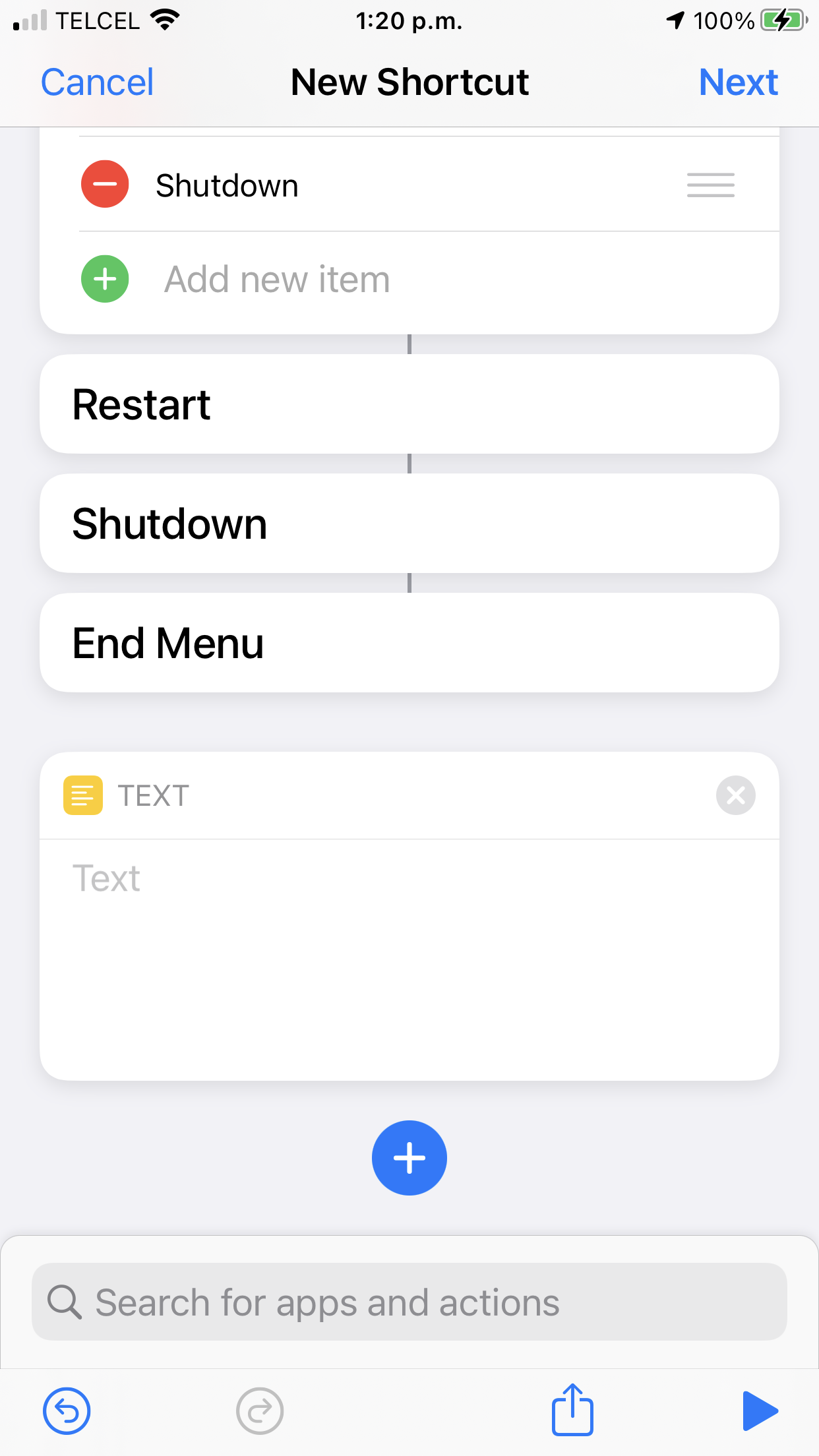Delete the Text action
The width and height of the screenshot is (819, 1456).
pyautogui.click(x=735, y=795)
